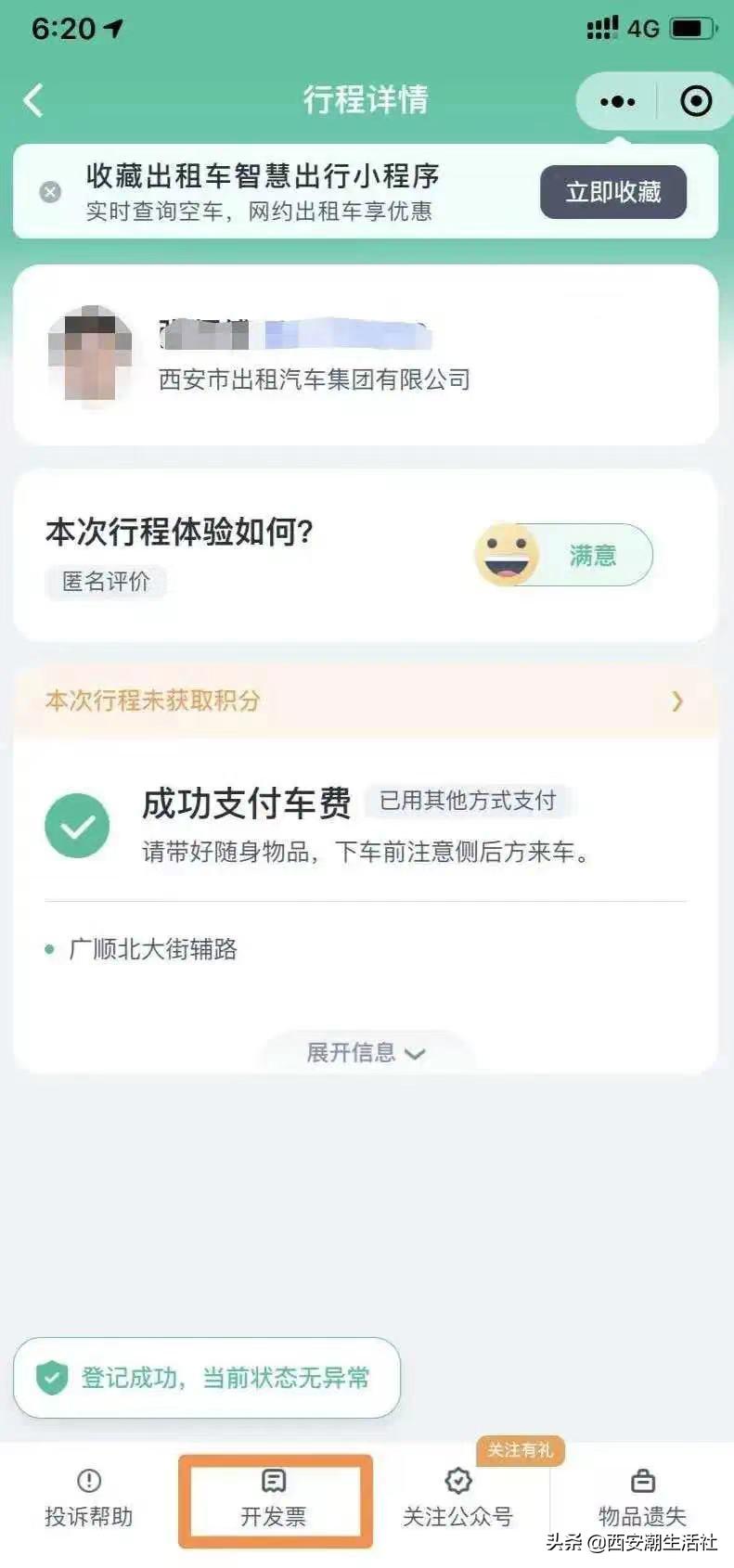Open the 本次行程未获取积分 chevron
The image size is (734, 1568).
point(677,701)
